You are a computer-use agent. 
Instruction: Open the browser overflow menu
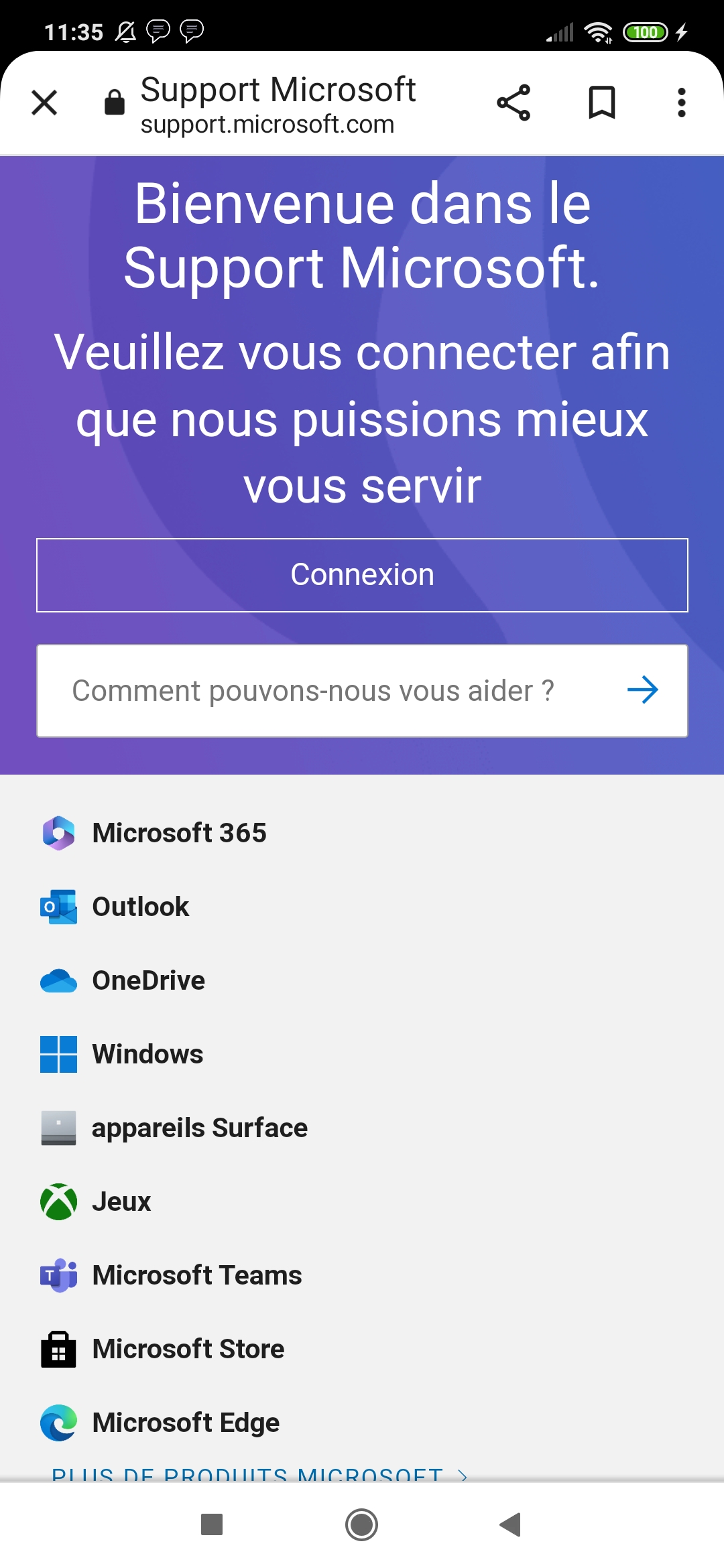tap(681, 103)
